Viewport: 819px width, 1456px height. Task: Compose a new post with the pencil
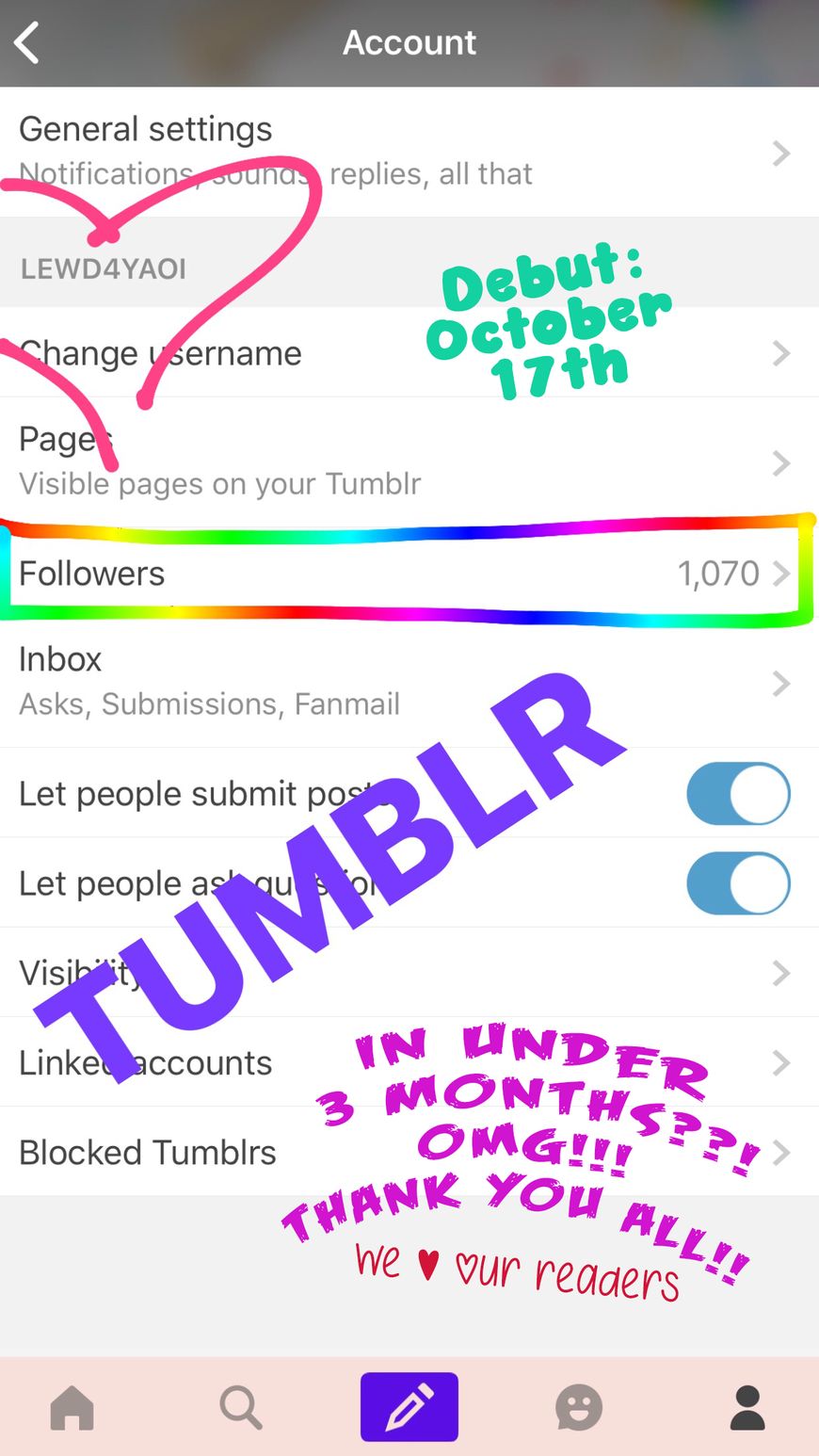[x=409, y=1408]
